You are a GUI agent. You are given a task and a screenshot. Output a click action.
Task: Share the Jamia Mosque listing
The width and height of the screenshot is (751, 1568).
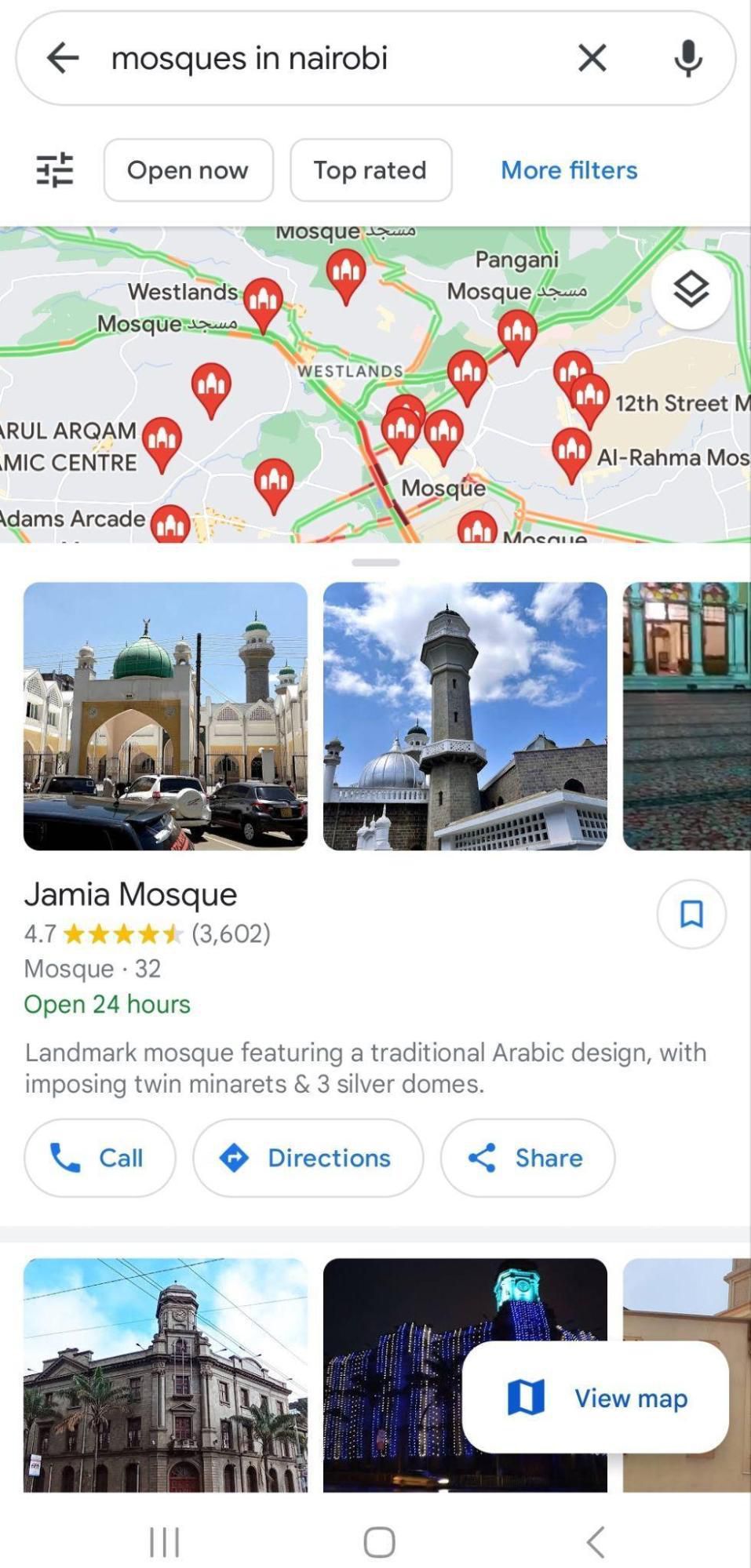coord(527,1158)
